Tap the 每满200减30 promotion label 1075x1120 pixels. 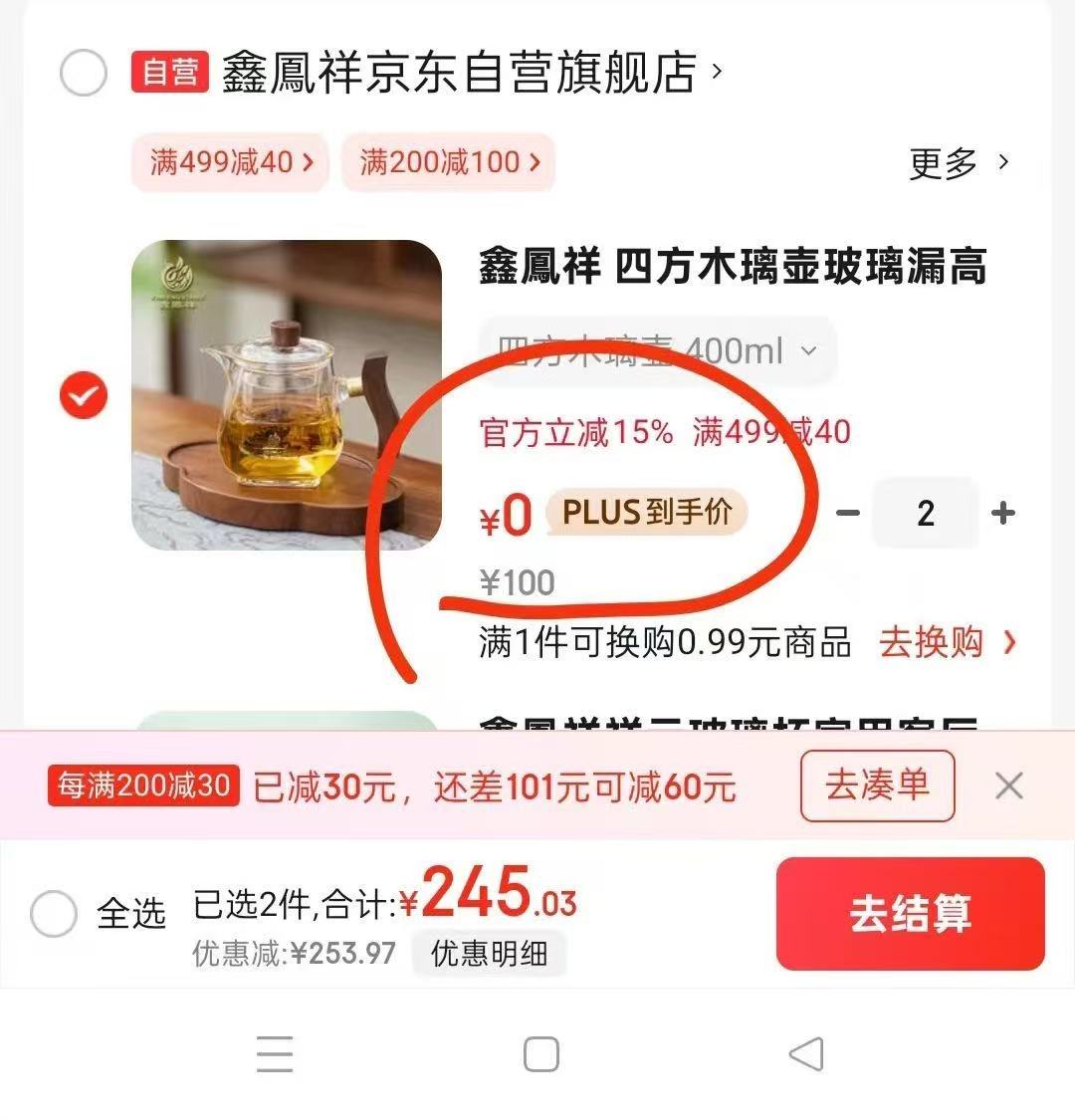point(142,785)
